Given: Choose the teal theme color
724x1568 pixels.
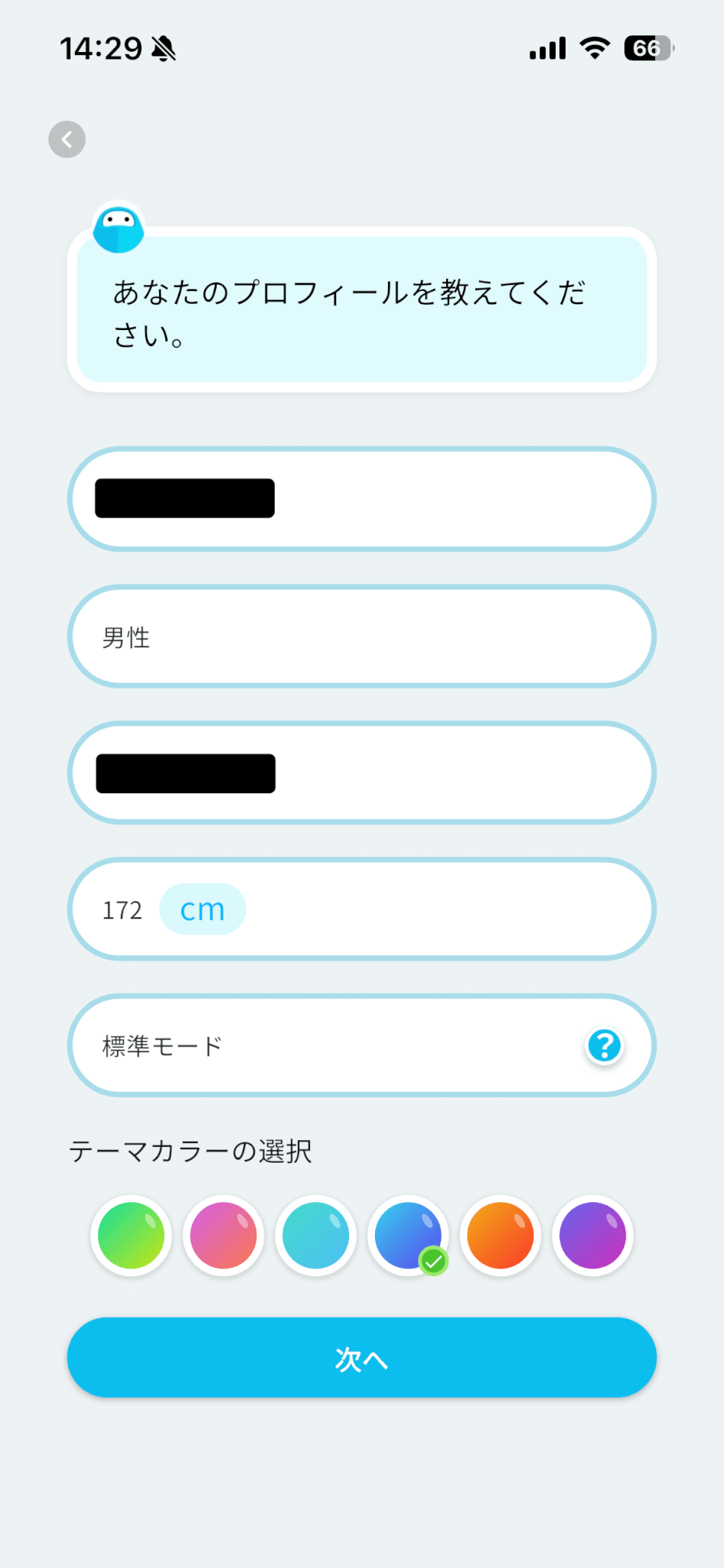Looking at the screenshot, I should tap(315, 1235).
